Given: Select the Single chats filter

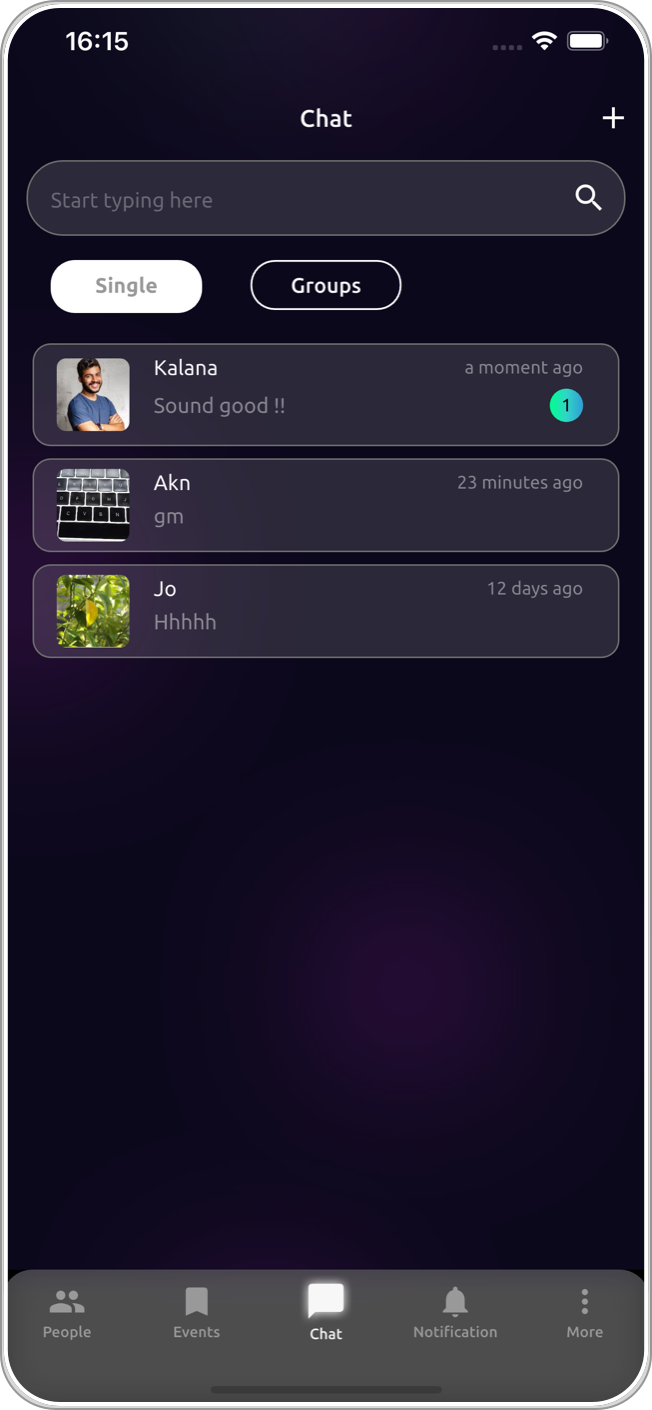Looking at the screenshot, I should click(126, 286).
